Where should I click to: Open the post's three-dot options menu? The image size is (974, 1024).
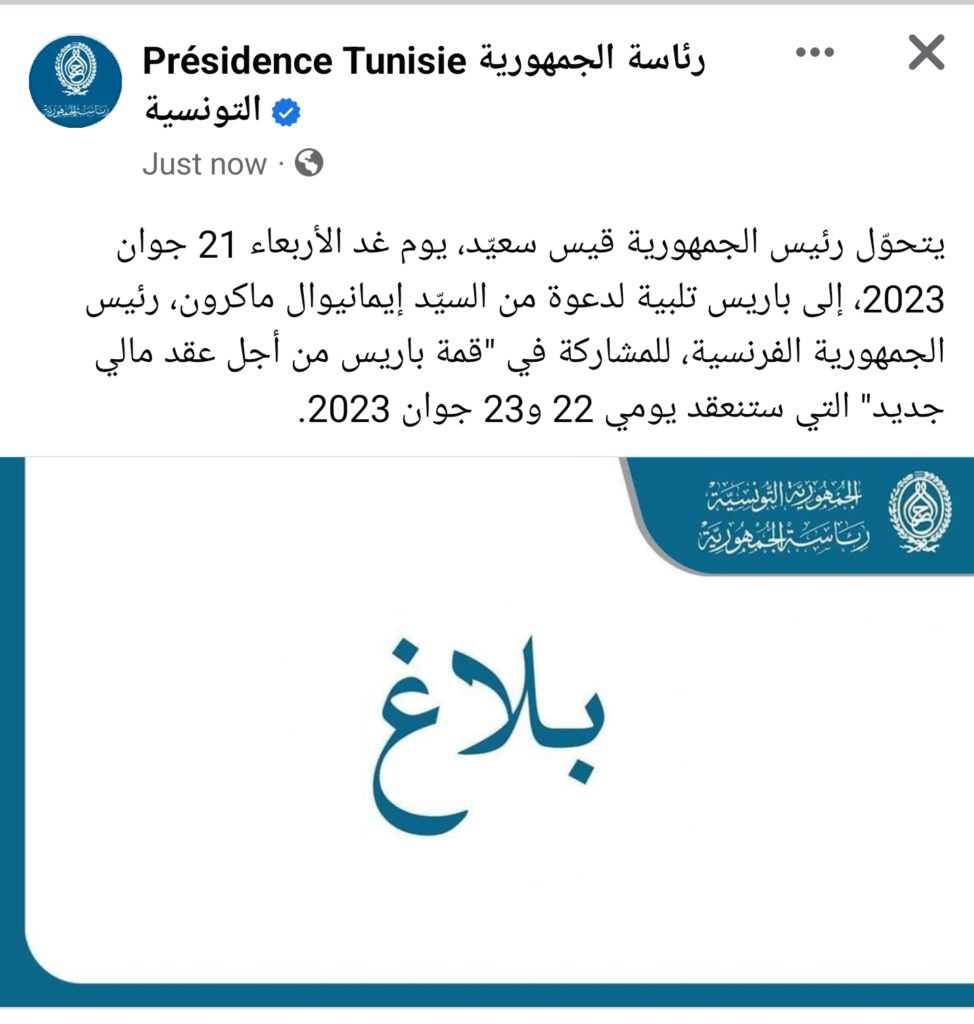click(814, 54)
